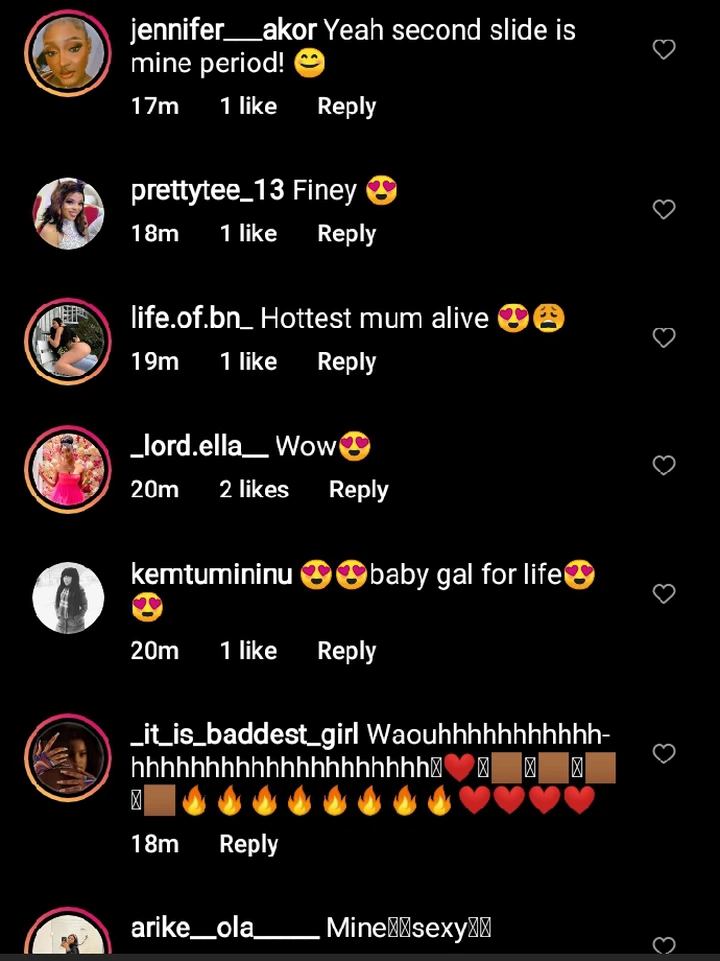Reply to _lord.ella__'s comment
The width and height of the screenshot is (720, 961).
[x=358, y=489]
